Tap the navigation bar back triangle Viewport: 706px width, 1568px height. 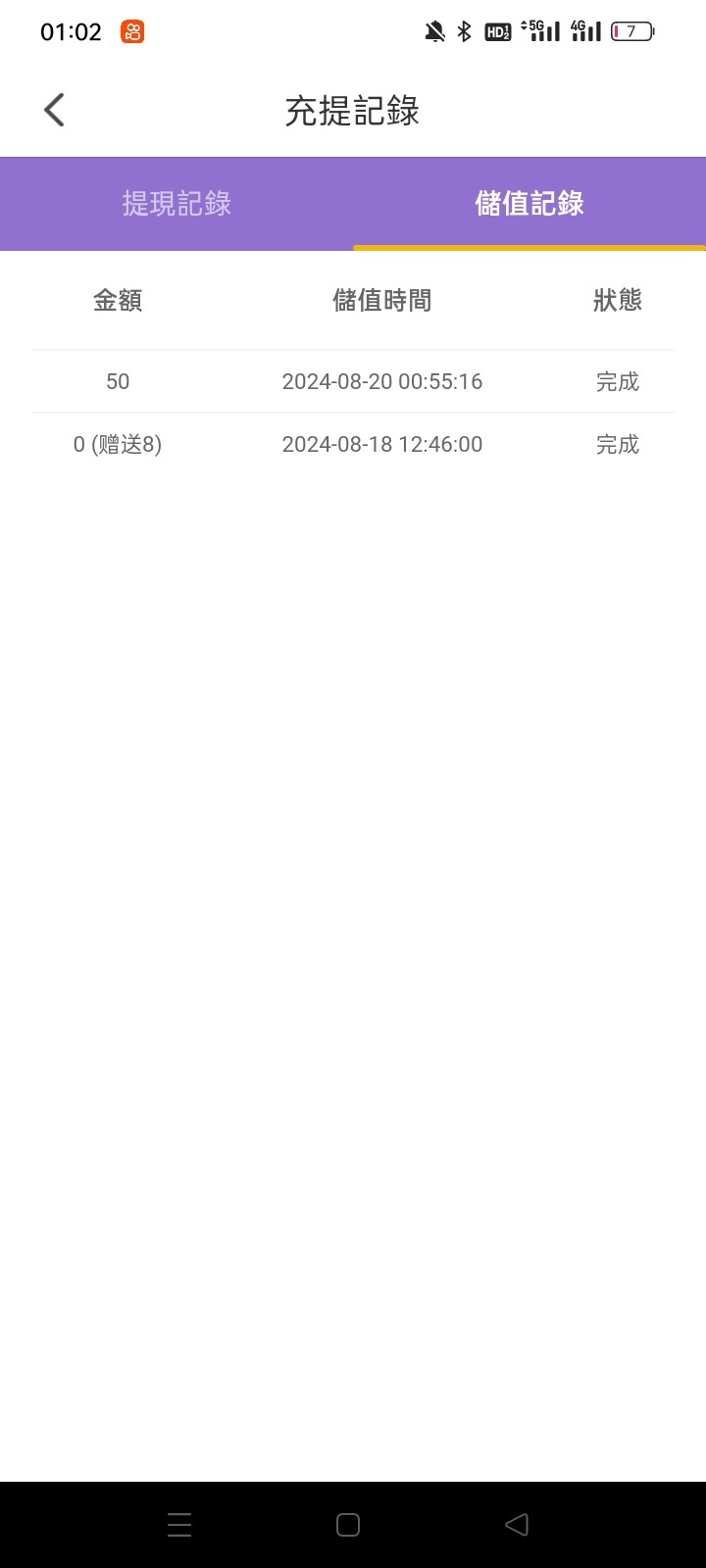pyautogui.click(x=517, y=1524)
